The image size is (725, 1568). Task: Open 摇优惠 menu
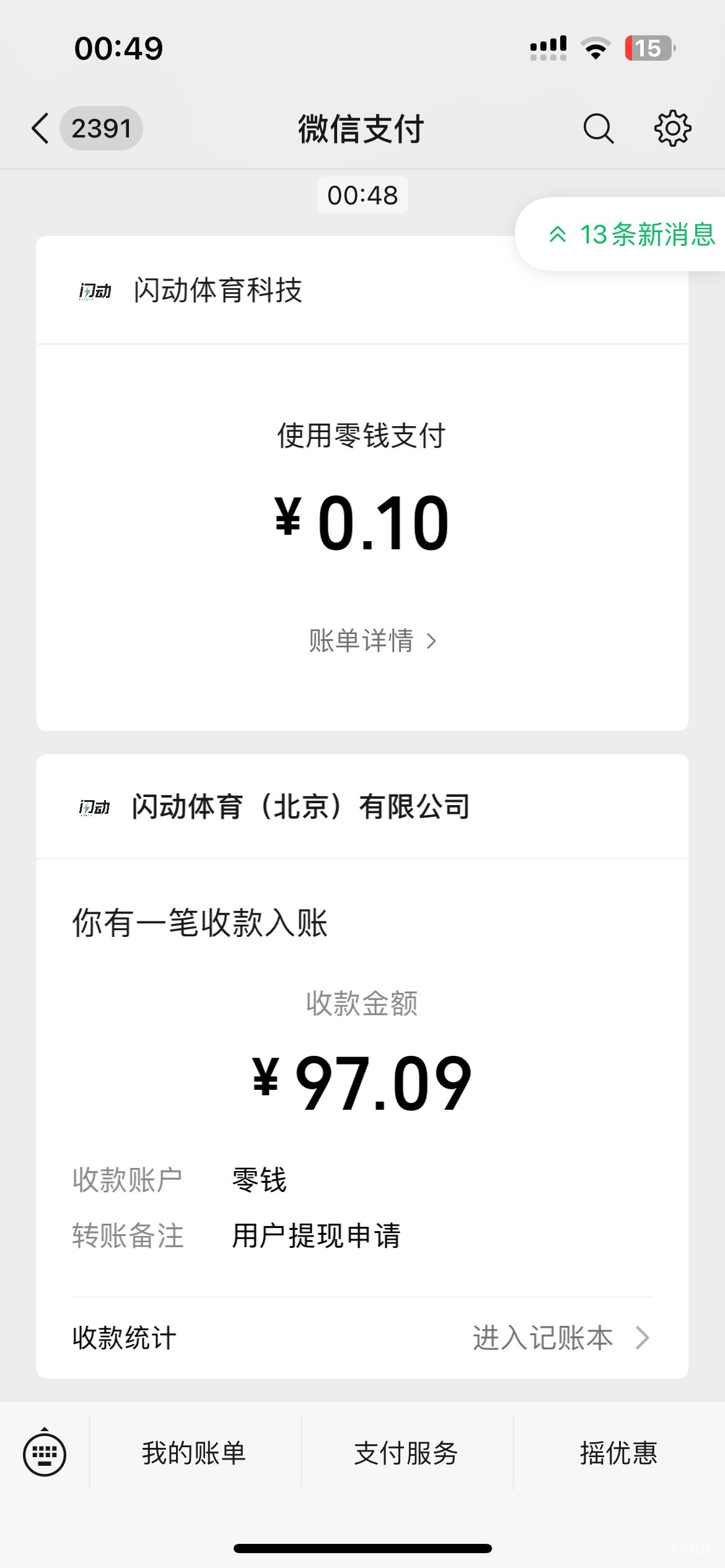click(618, 1453)
